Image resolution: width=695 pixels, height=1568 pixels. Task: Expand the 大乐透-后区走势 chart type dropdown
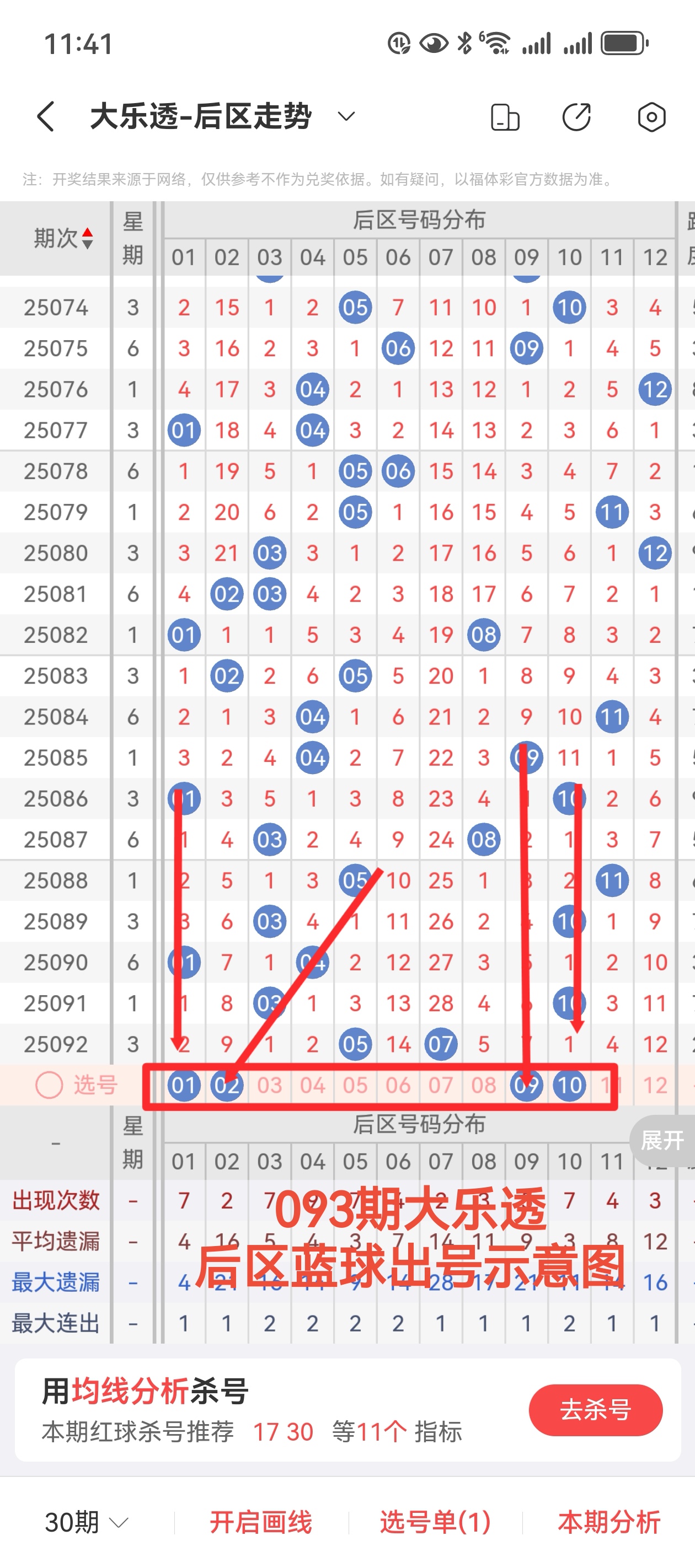click(346, 116)
